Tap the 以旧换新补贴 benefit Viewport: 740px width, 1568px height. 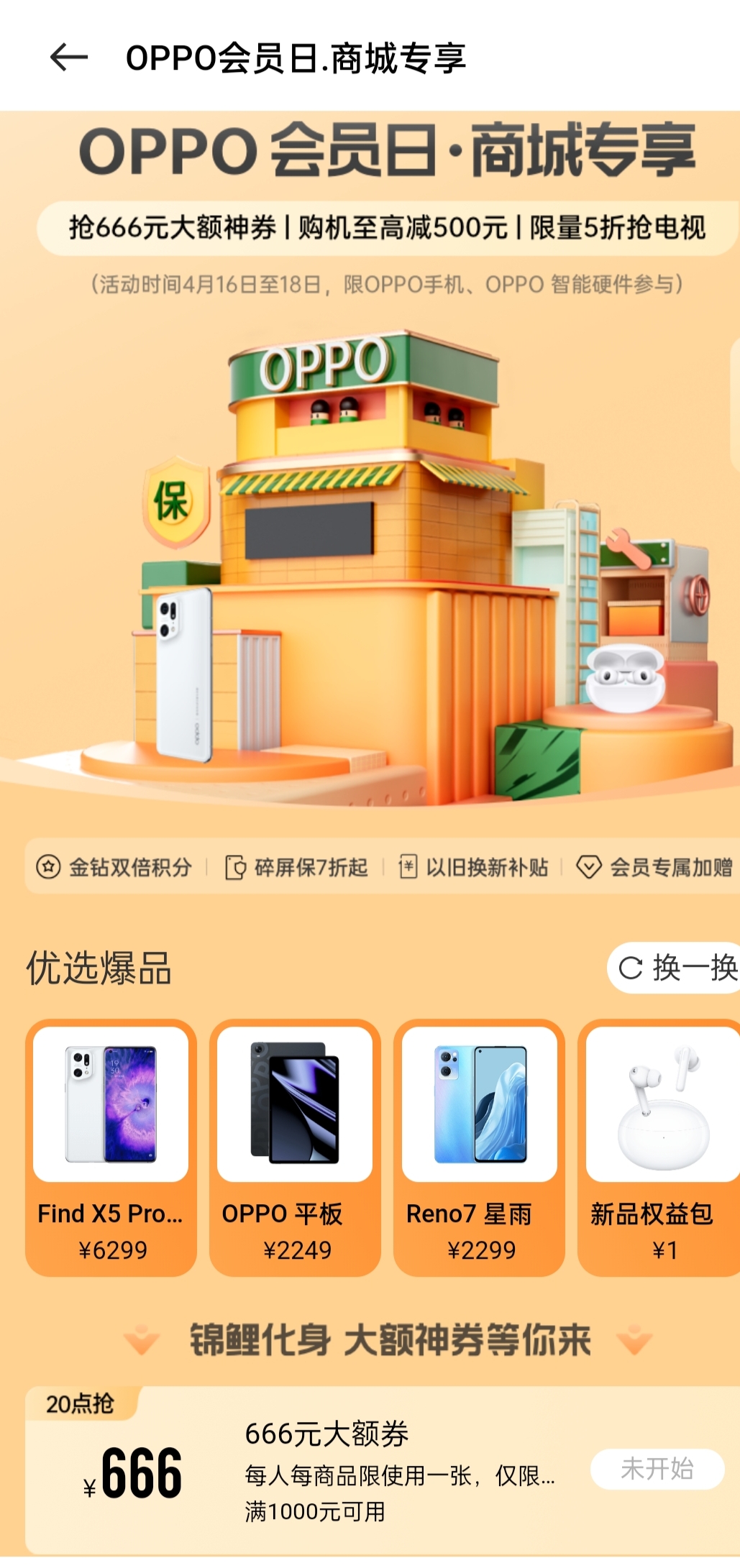point(473,867)
